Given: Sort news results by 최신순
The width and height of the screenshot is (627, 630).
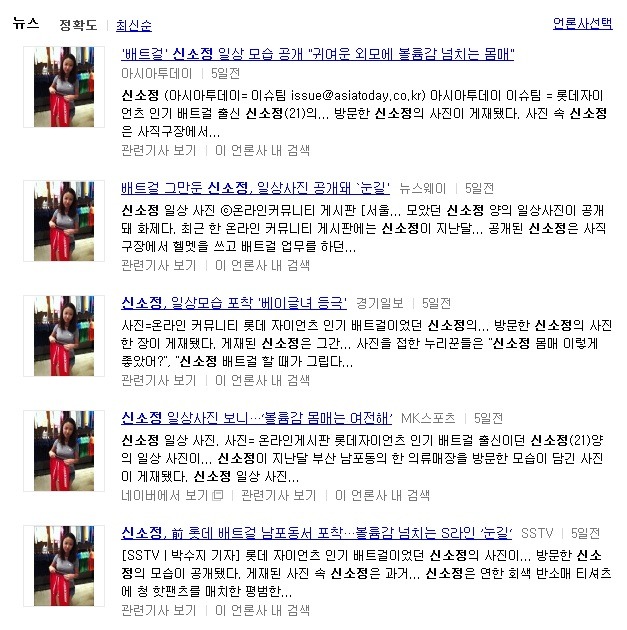Looking at the screenshot, I should tap(133, 25).
